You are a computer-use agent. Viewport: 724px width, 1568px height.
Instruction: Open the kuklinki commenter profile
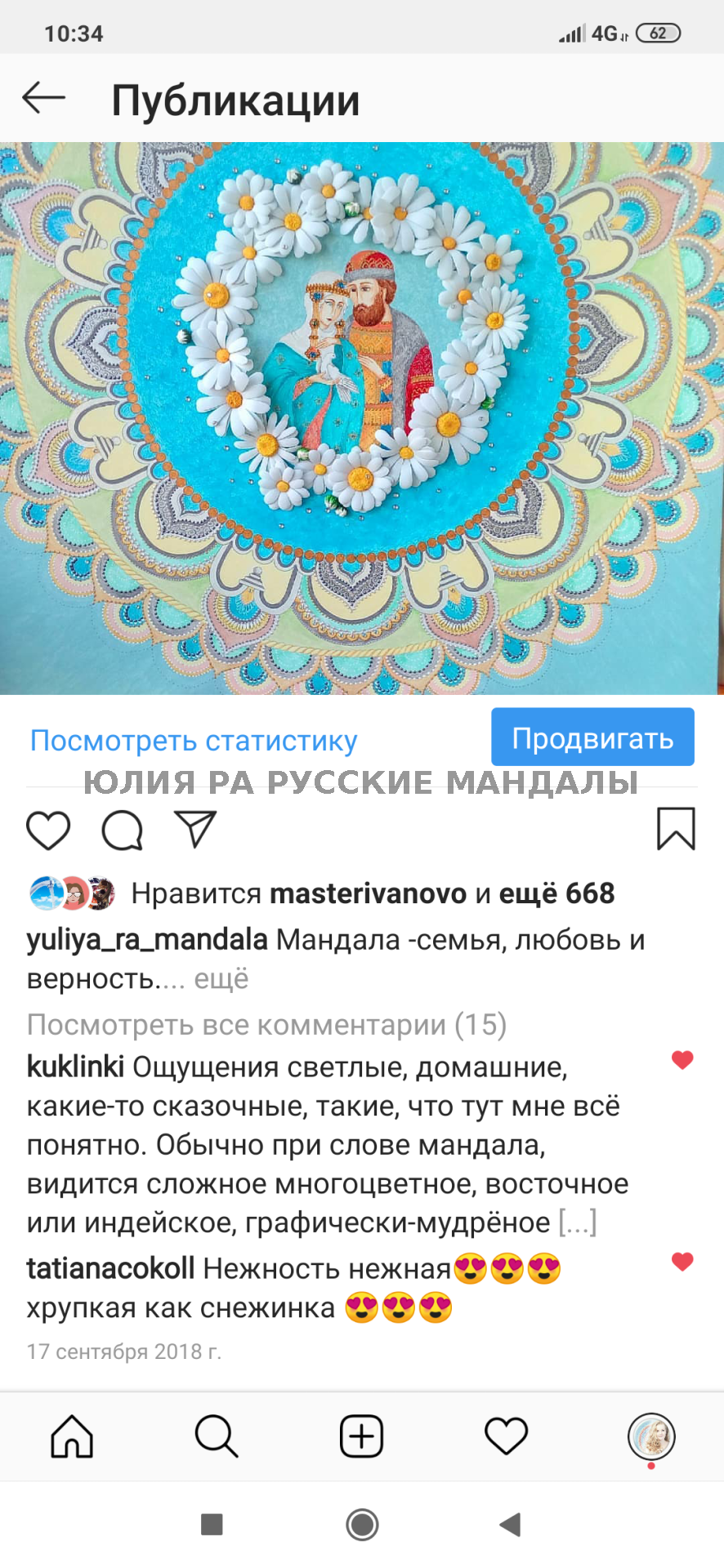pos(75,1067)
